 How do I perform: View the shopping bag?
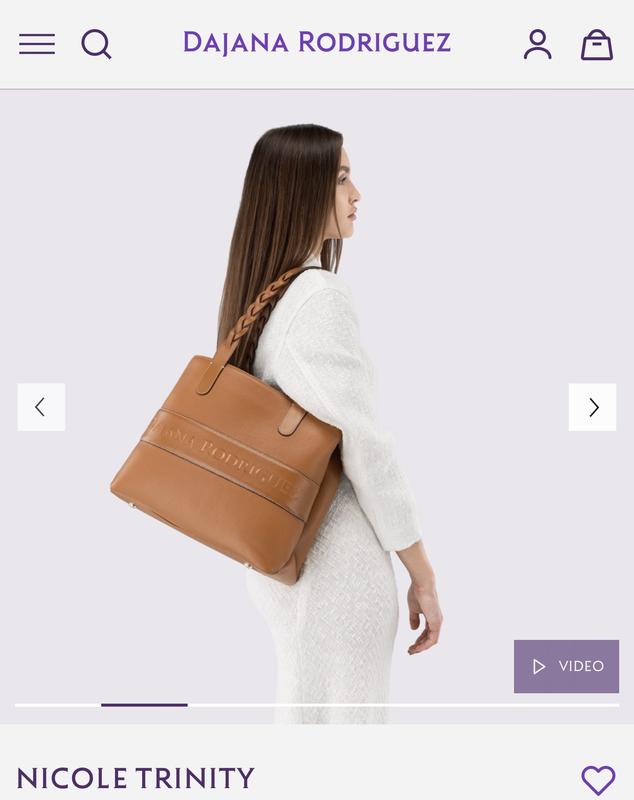597,44
